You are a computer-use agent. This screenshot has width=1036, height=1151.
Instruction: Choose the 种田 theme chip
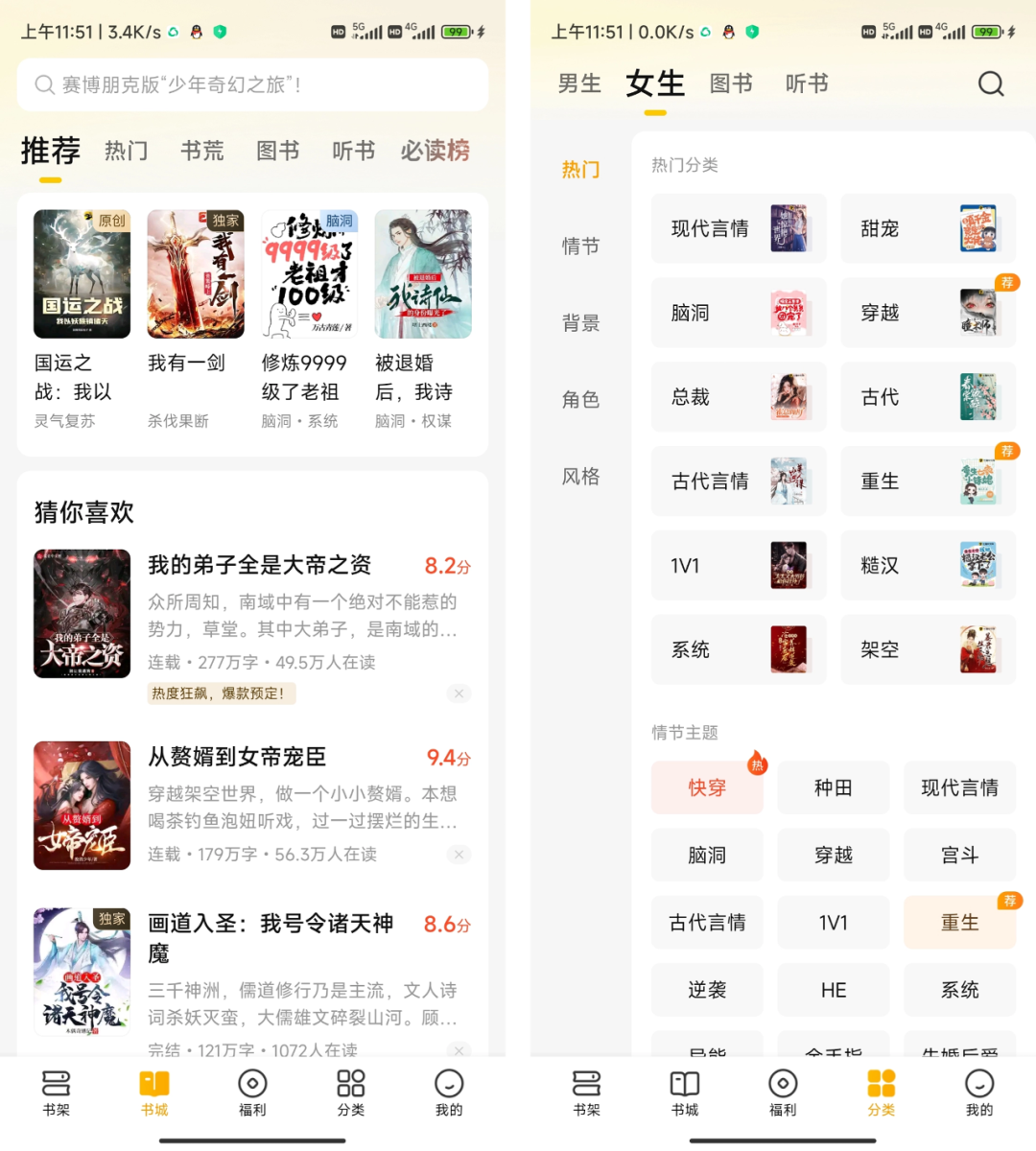833,787
